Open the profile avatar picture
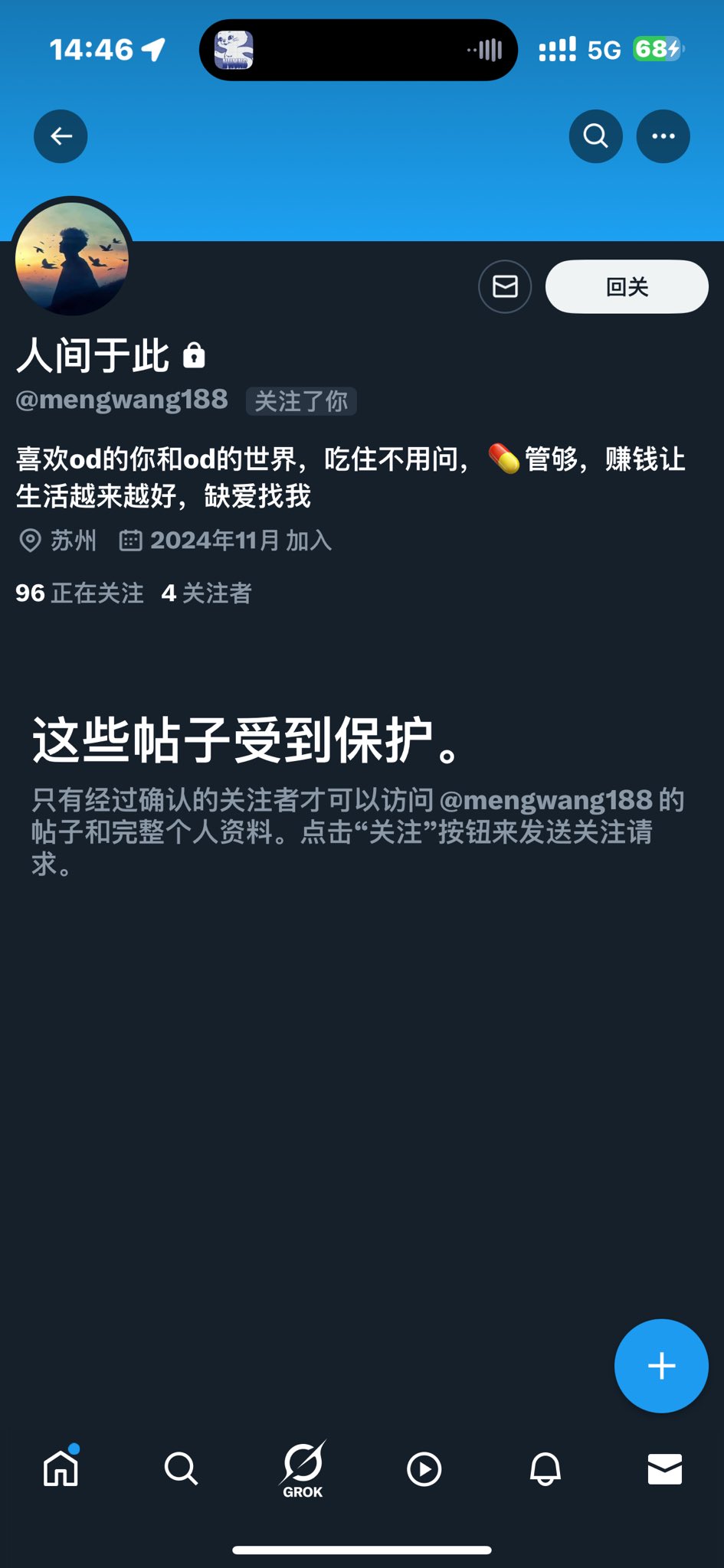 pyautogui.click(x=72, y=259)
